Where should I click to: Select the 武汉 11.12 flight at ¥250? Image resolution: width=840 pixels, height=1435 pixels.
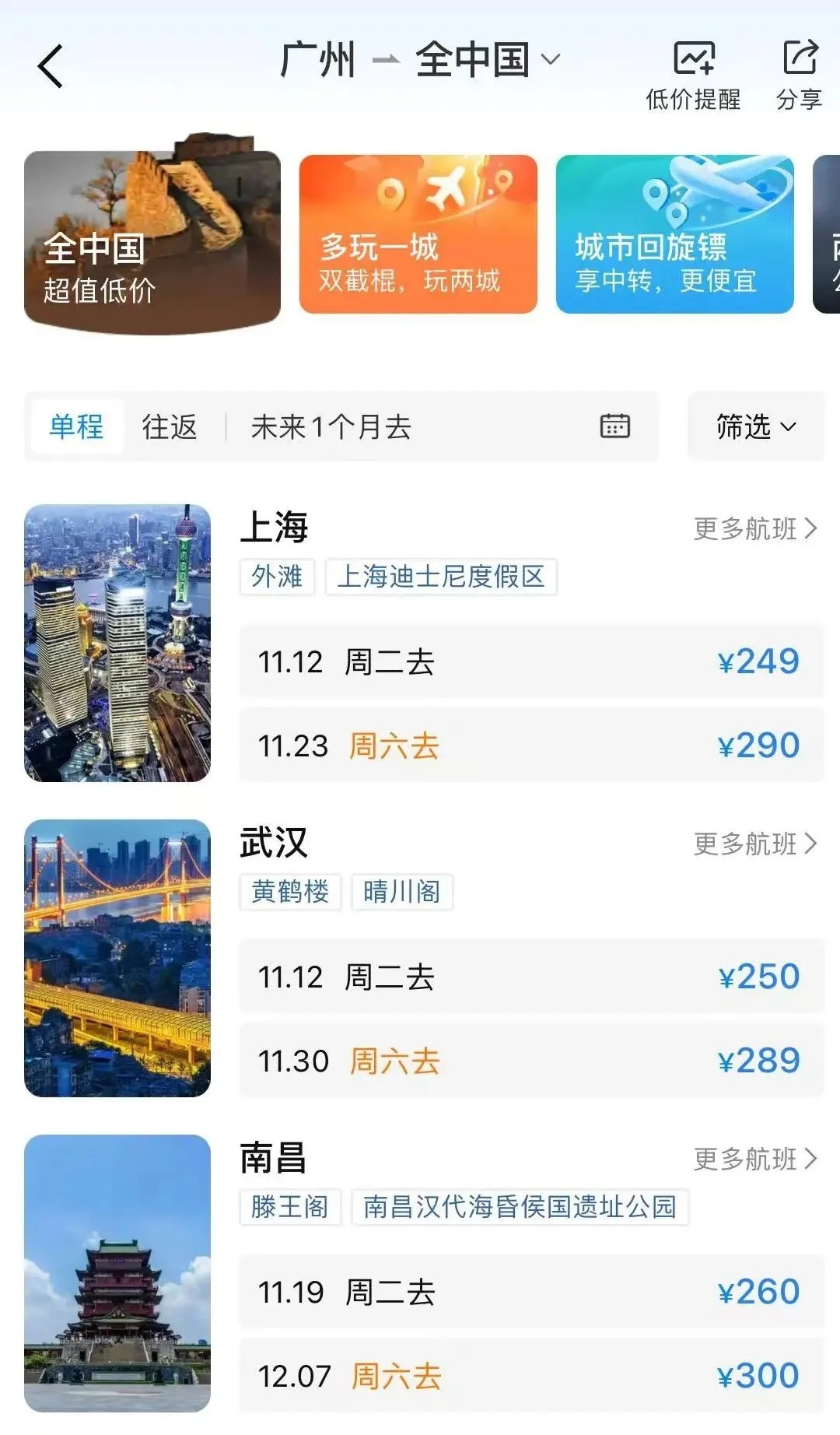530,977
